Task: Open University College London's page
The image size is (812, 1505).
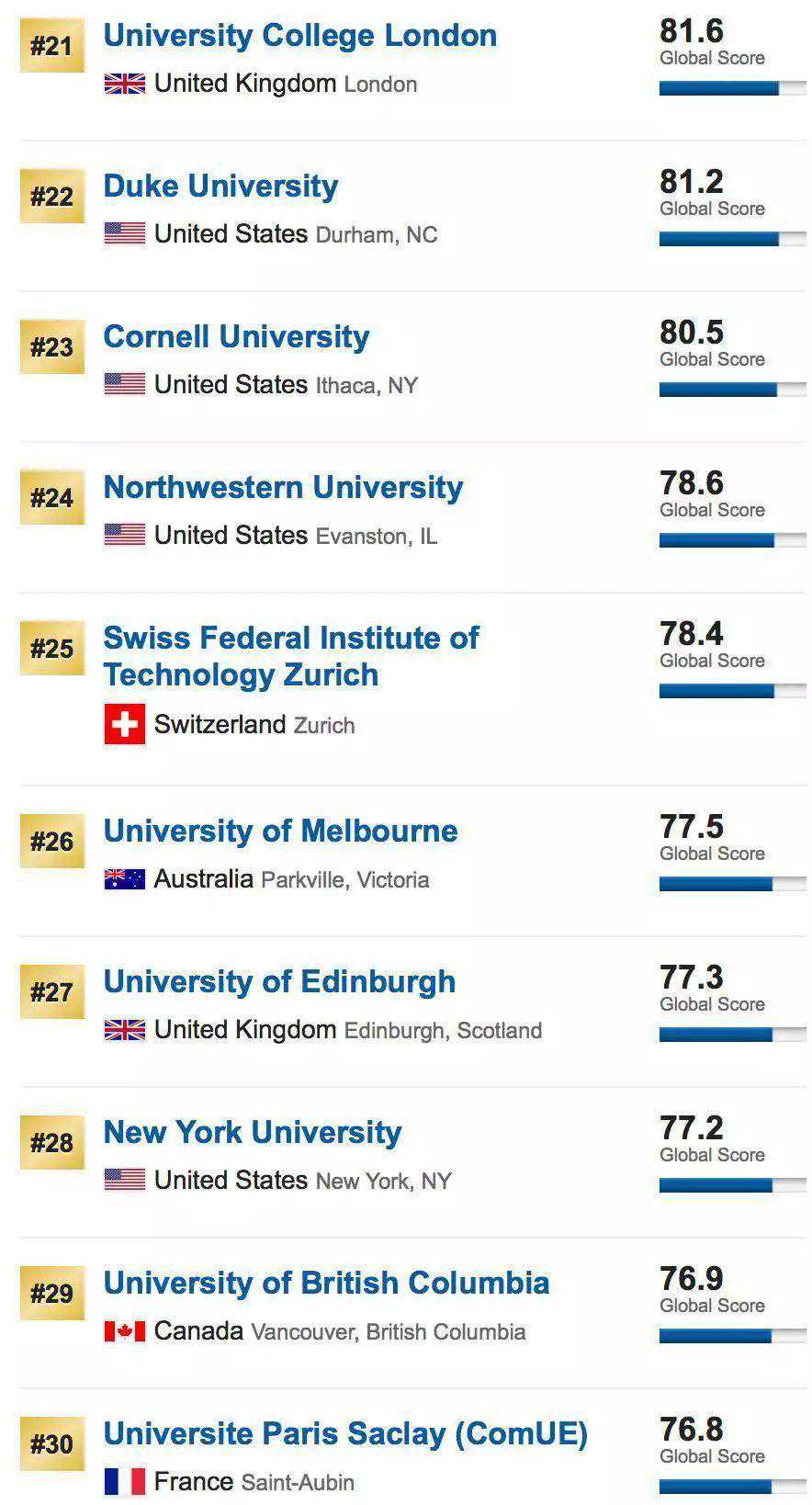Action: [x=299, y=36]
